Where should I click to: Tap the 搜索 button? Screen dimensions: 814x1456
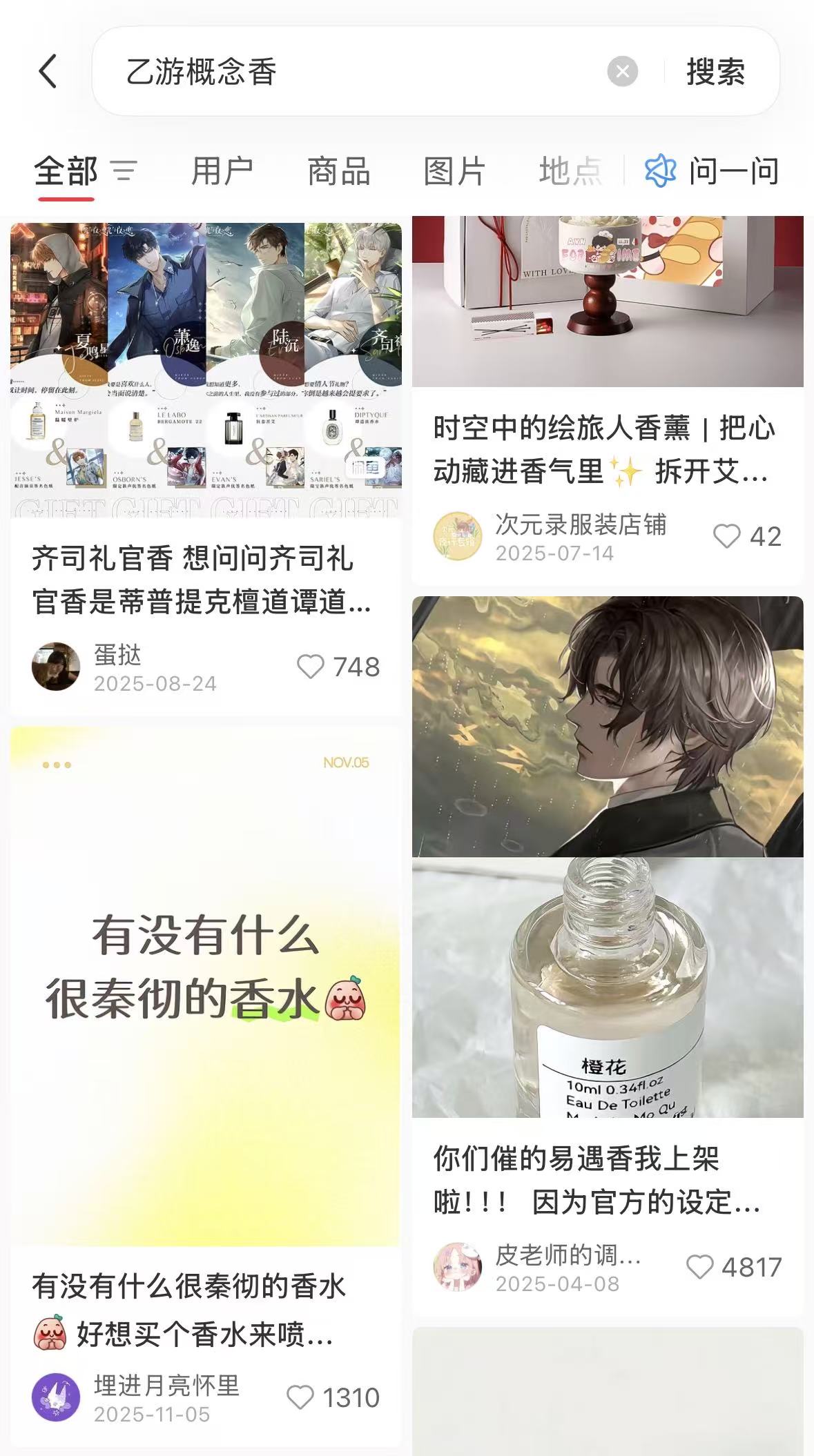coord(715,71)
